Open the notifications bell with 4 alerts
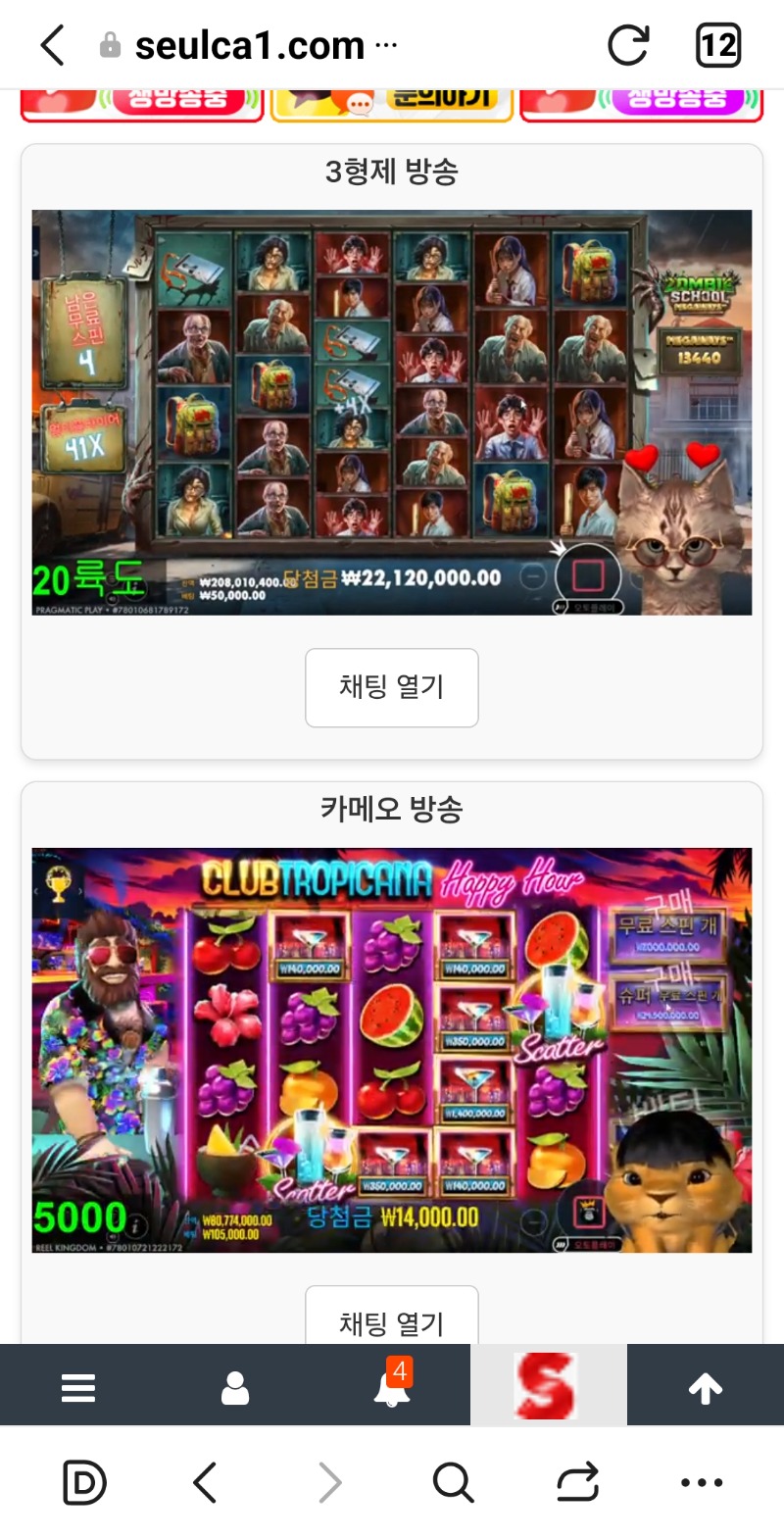Screen dimensions: 784x1540 click(392, 1387)
